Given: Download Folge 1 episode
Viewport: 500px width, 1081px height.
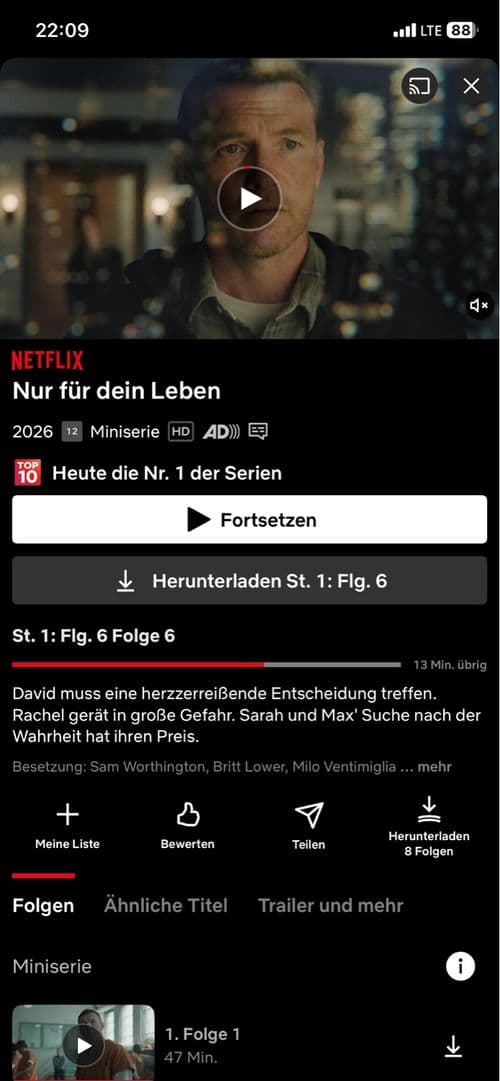Looking at the screenshot, I should pyautogui.click(x=452, y=1047).
